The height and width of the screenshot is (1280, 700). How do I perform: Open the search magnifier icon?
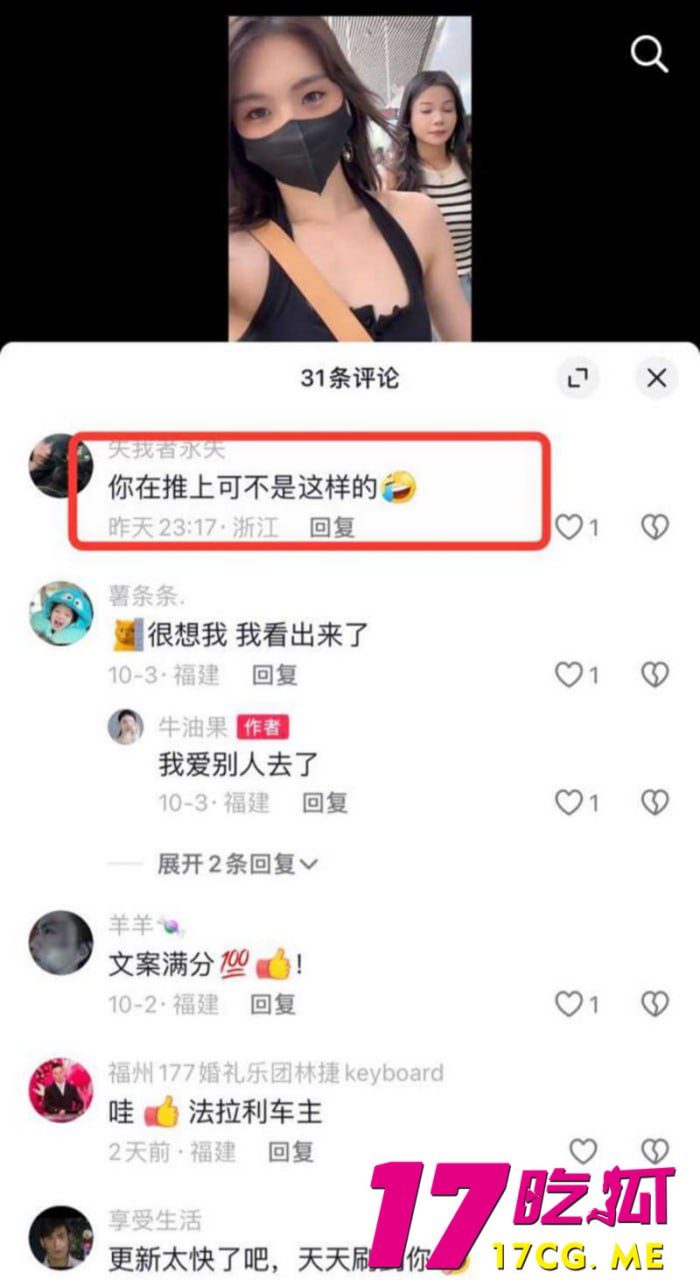pos(649,55)
